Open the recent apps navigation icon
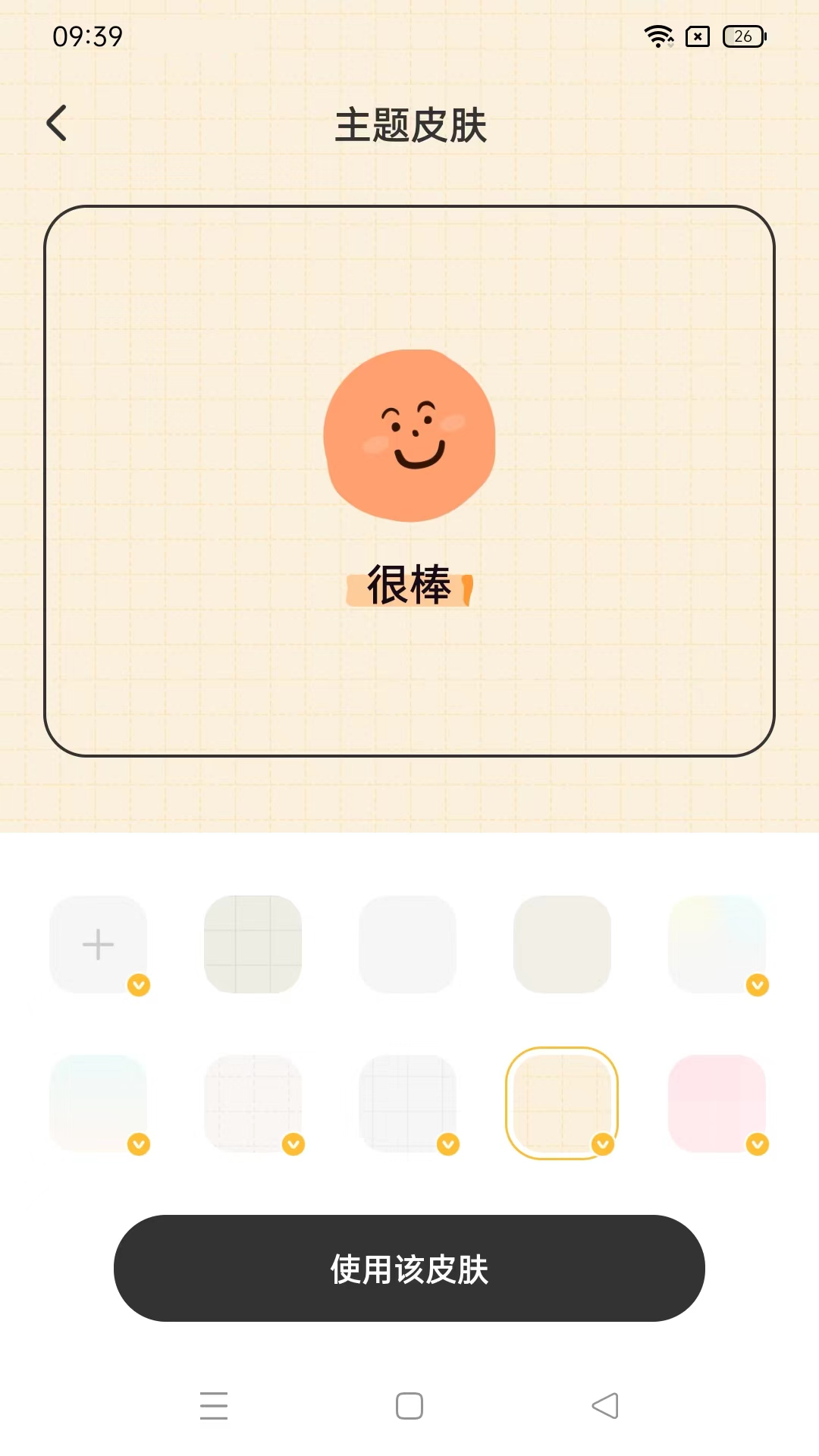 (215, 1405)
